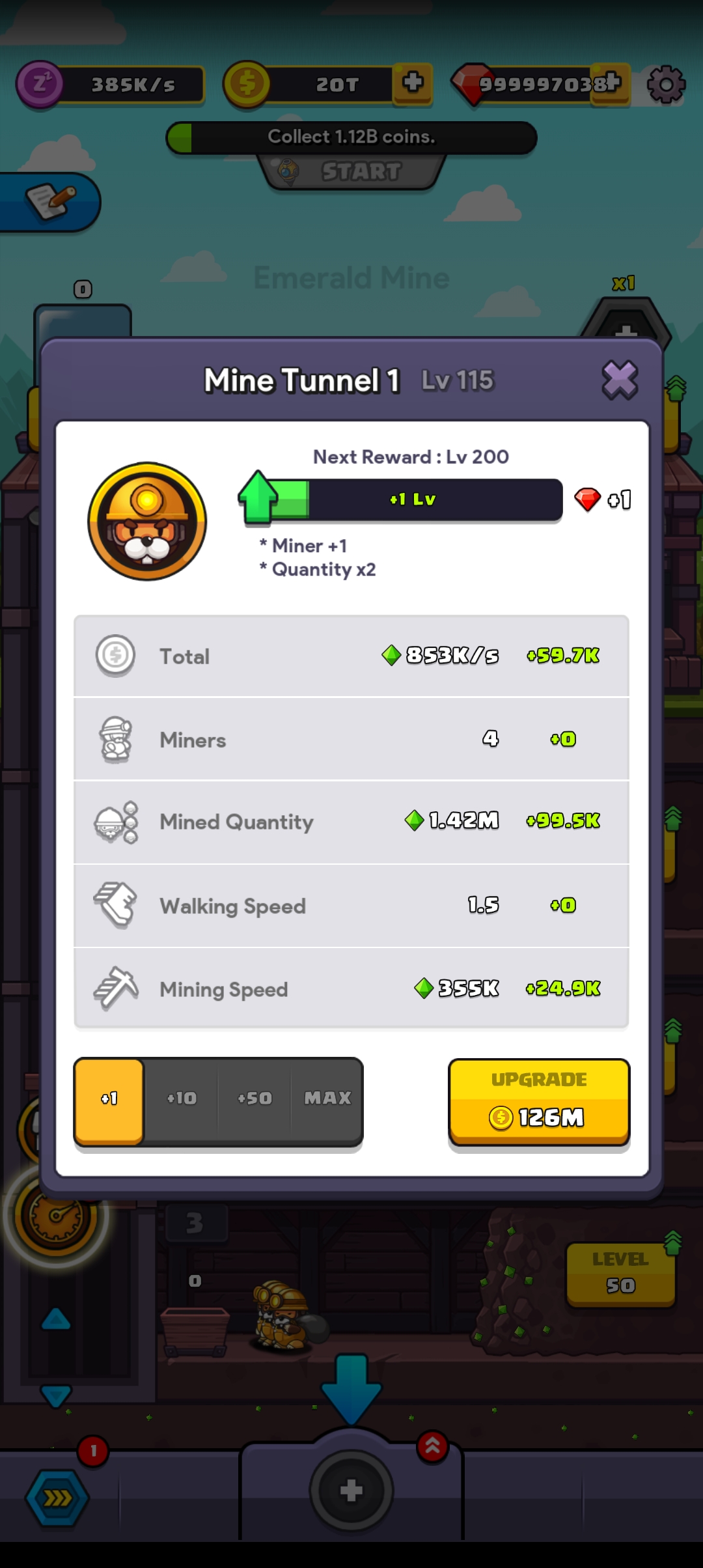703x1568 pixels.
Task: Tap the glowing speedometer boost button
Action: (56, 1216)
